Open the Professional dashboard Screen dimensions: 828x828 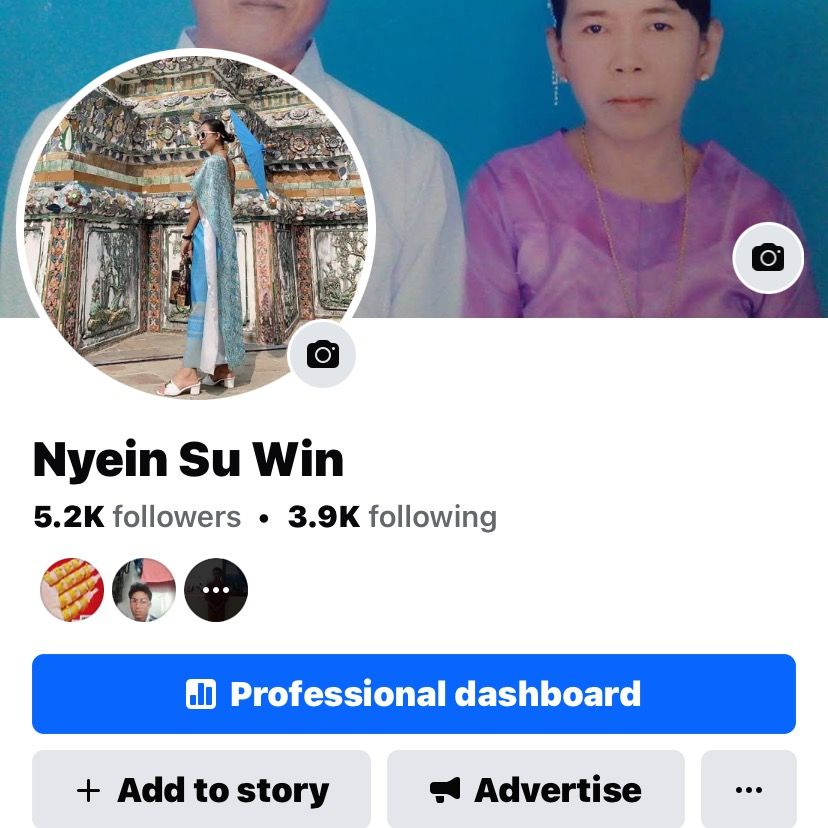tap(414, 694)
